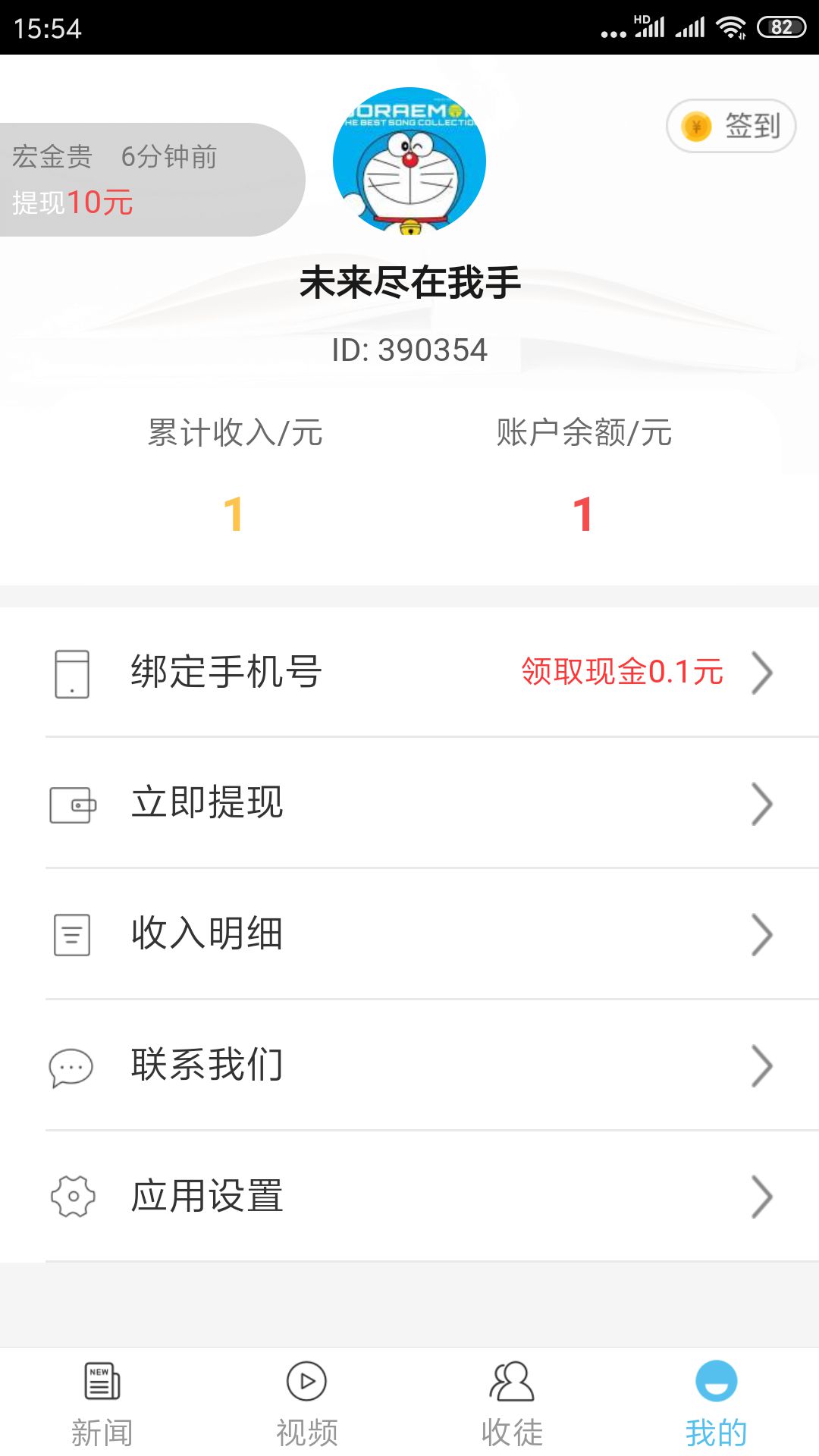Expand the 立即提现 row chevron
This screenshot has height=1456, width=819.
pyautogui.click(x=761, y=804)
